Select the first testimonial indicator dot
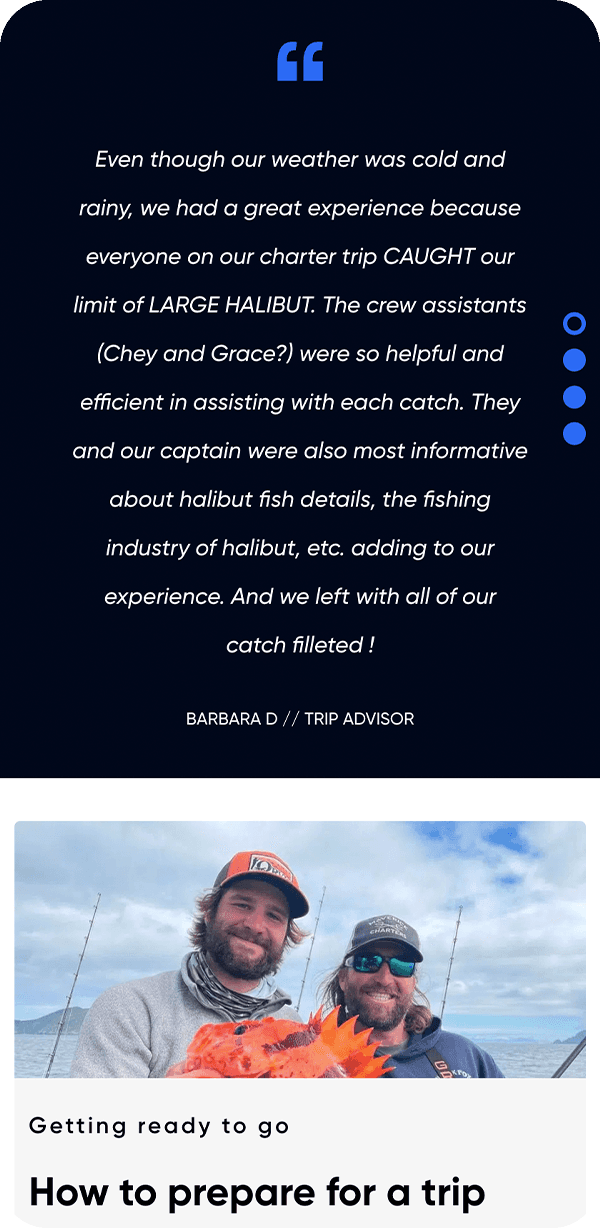The height and width of the screenshot is (1228, 600). click(x=574, y=323)
